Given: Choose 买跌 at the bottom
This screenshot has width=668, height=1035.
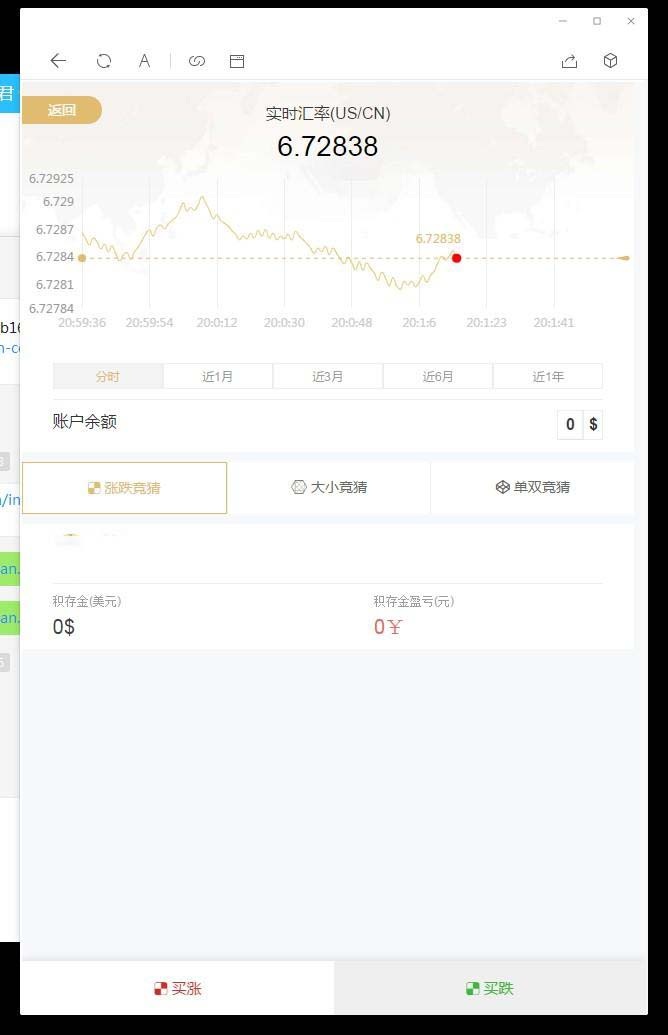Looking at the screenshot, I should tap(490, 988).
